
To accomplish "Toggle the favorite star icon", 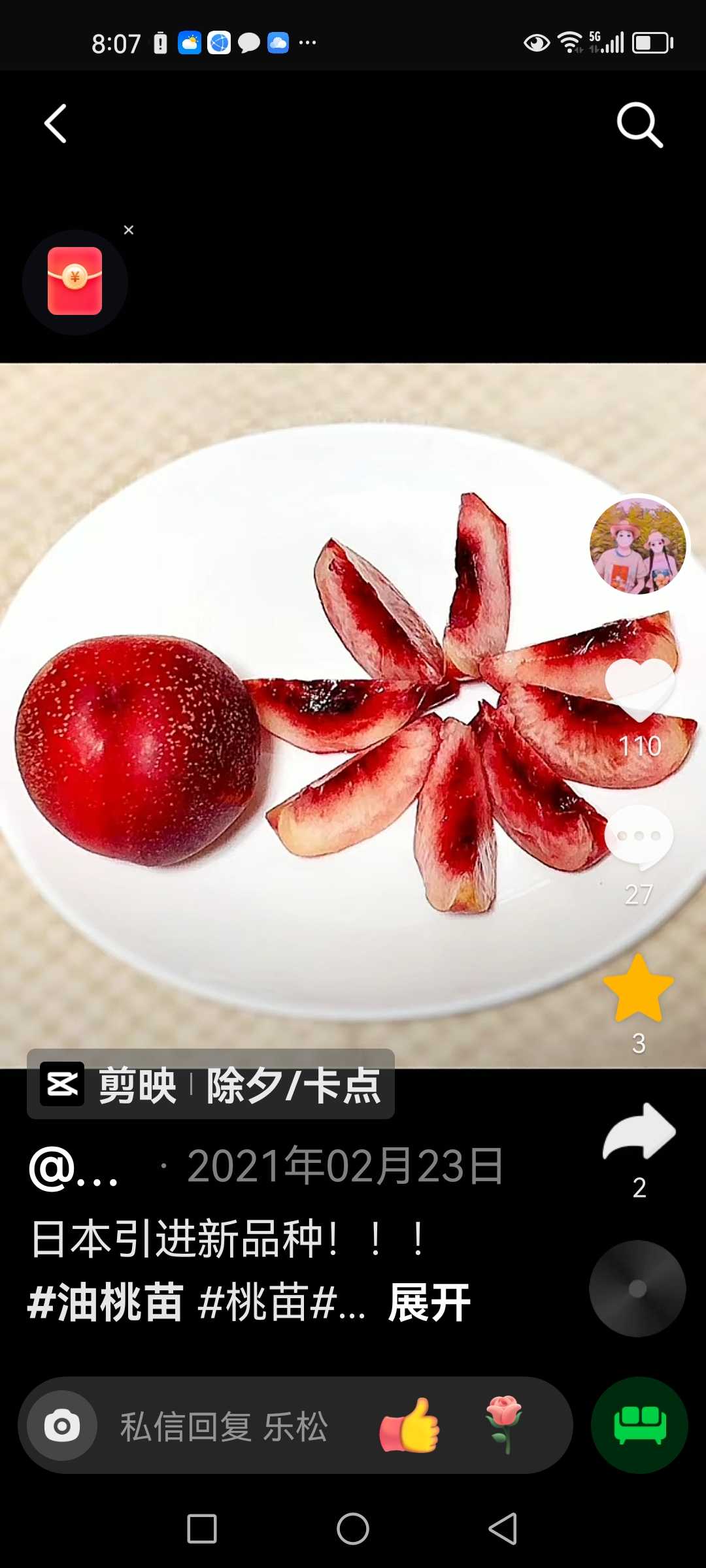I will pyautogui.click(x=638, y=988).
